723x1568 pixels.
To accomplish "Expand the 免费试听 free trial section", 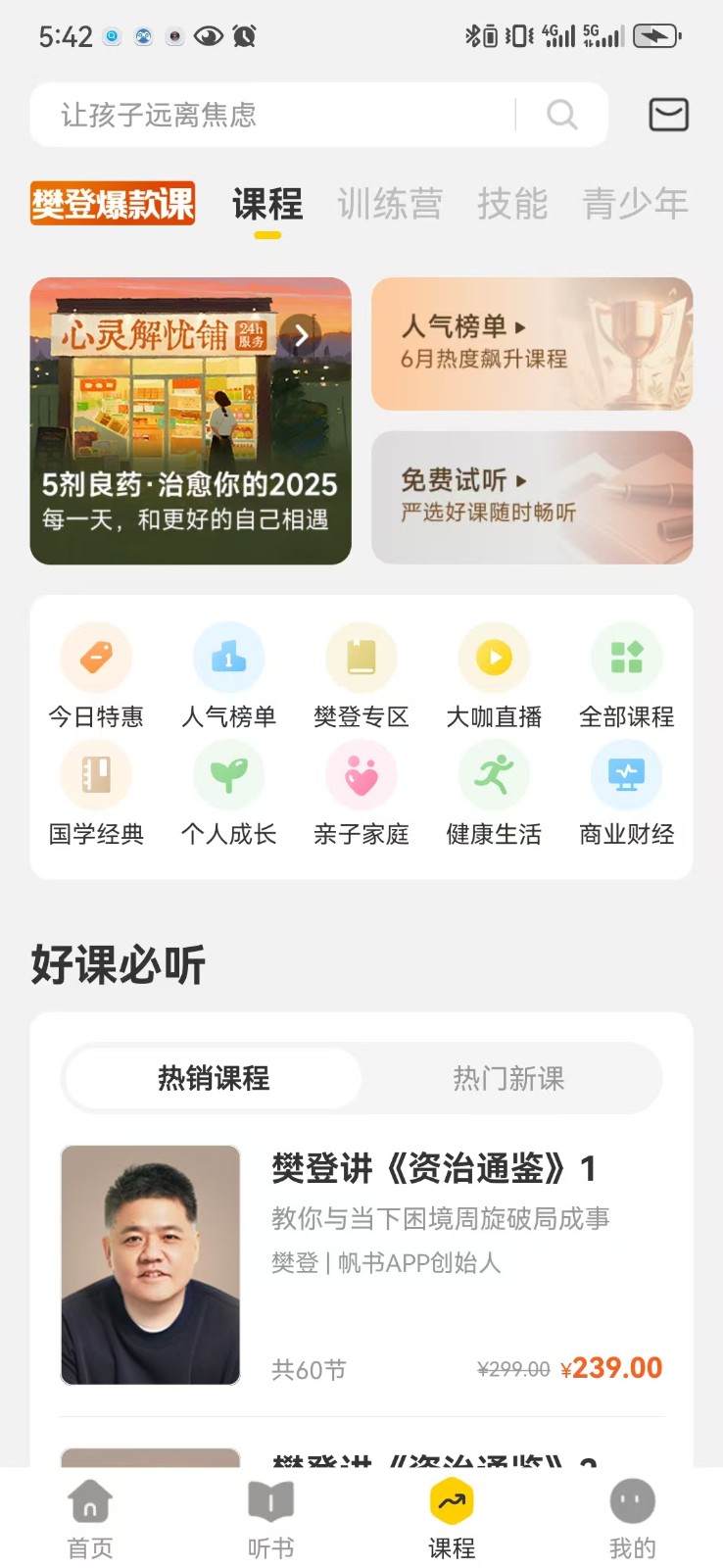I will 531,498.
